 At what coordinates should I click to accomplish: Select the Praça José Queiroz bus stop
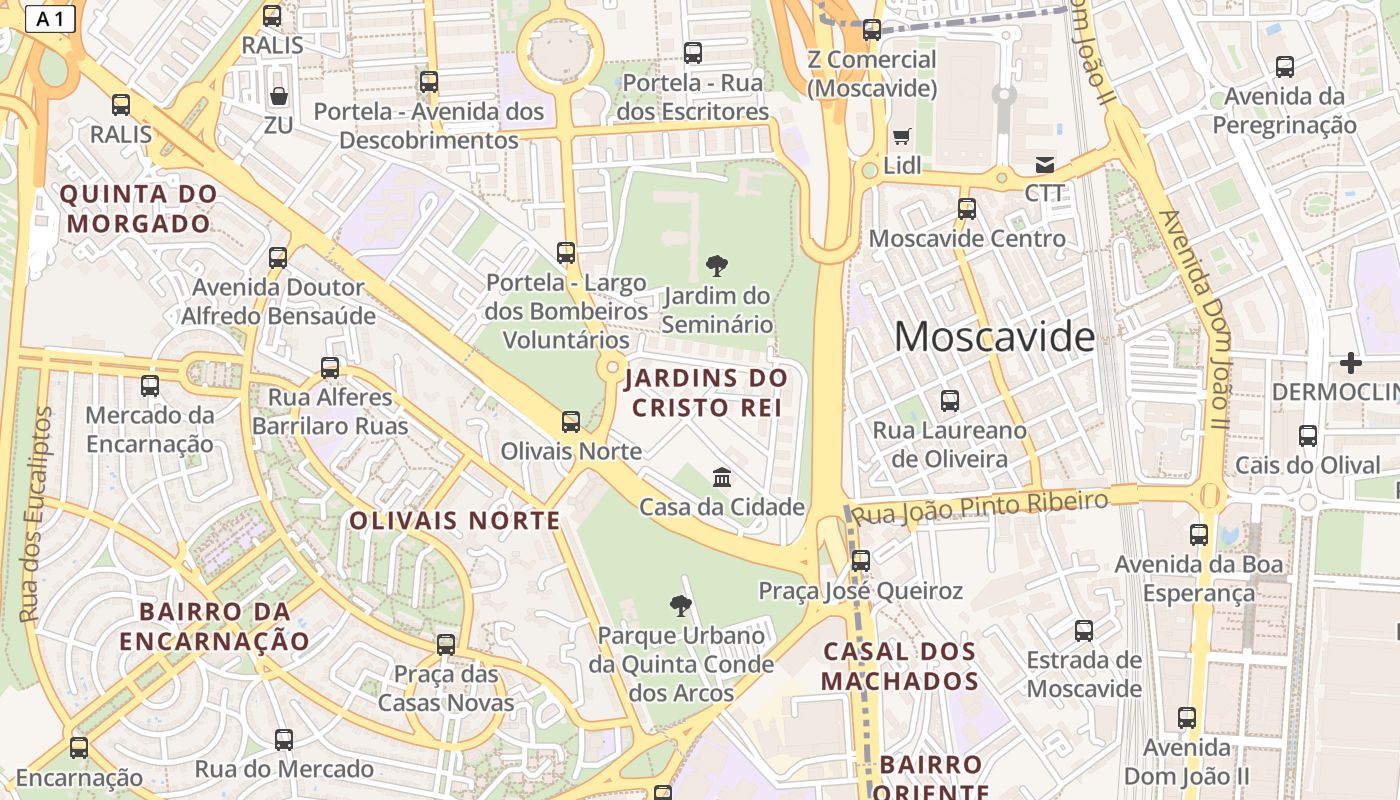pyautogui.click(x=861, y=561)
